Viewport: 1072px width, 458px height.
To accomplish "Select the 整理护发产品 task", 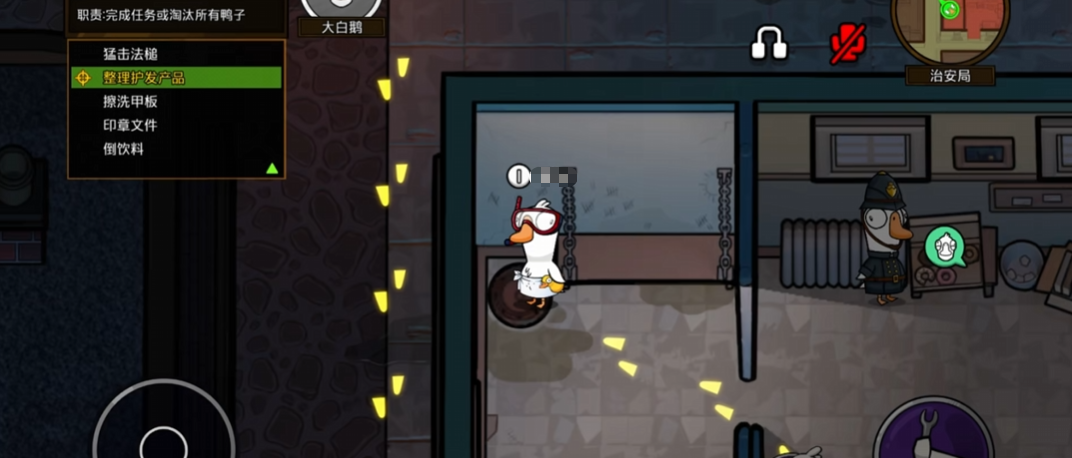I will [x=143, y=78].
